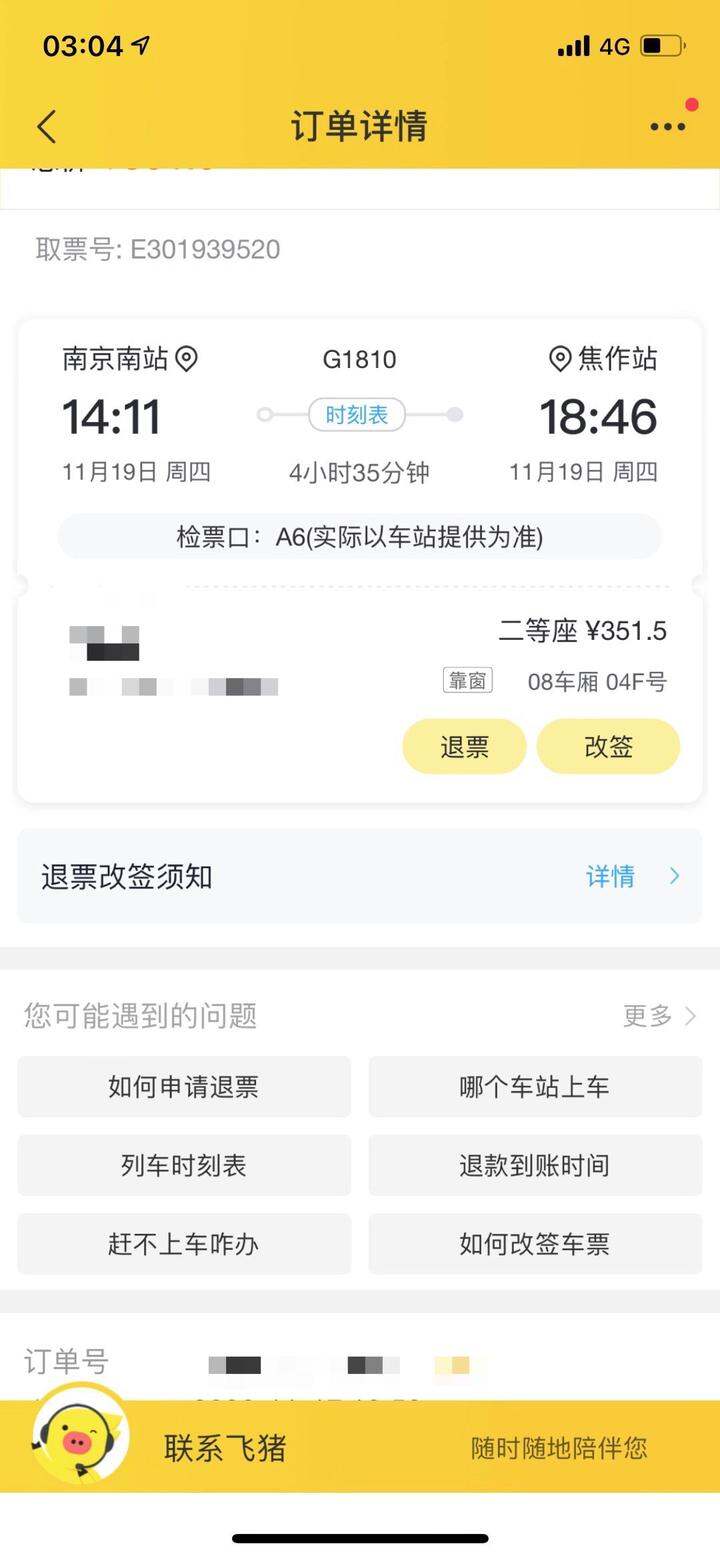The height and width of the screenshot is (1558, 720).
Task: Open the 时刻表 timetable chip
Action: click(x=357, y=415)
